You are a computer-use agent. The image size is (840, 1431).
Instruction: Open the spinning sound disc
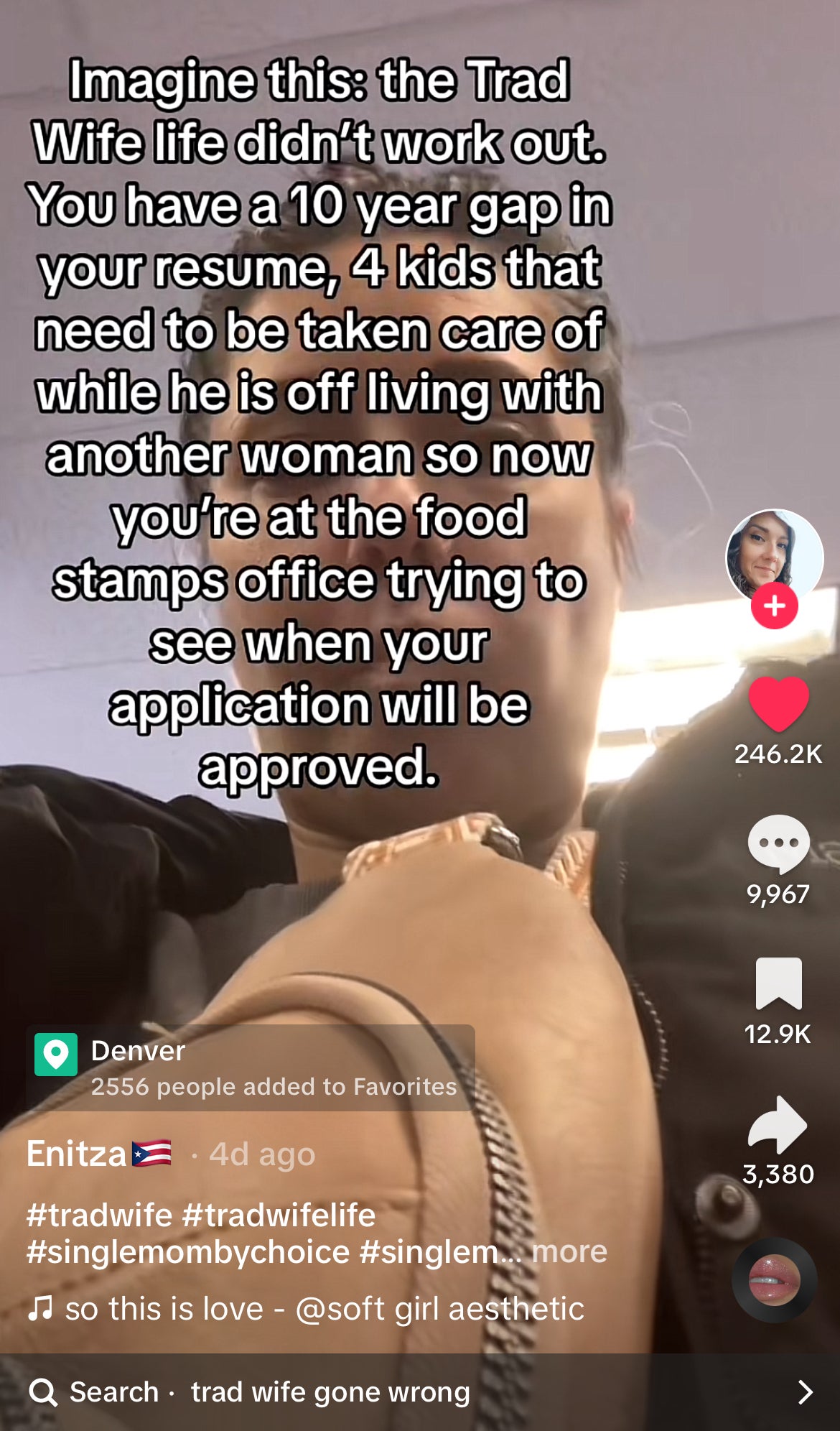774,1280
